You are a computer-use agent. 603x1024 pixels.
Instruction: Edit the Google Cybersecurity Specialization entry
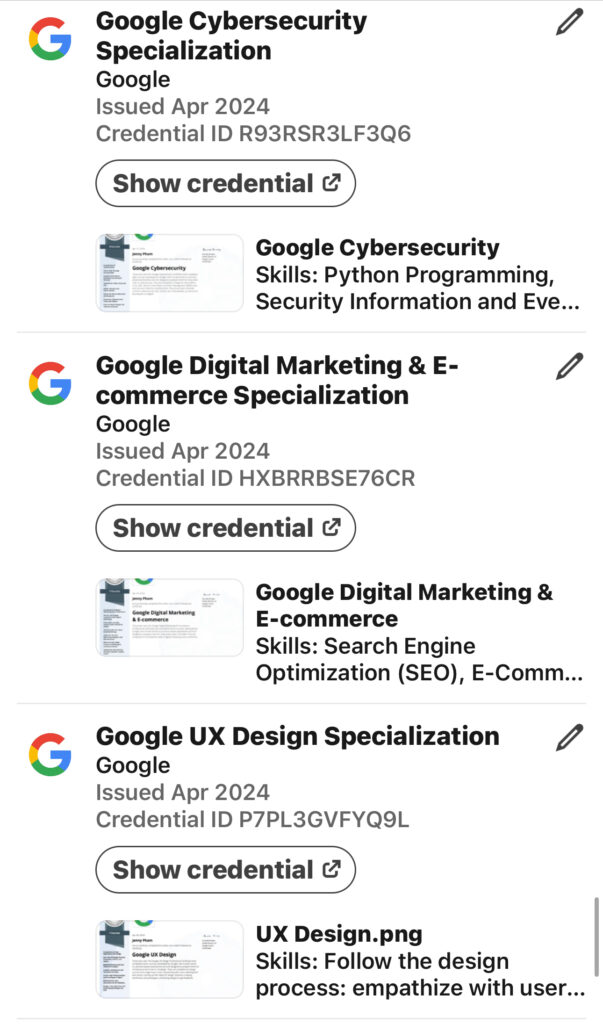tap(569, 22)
